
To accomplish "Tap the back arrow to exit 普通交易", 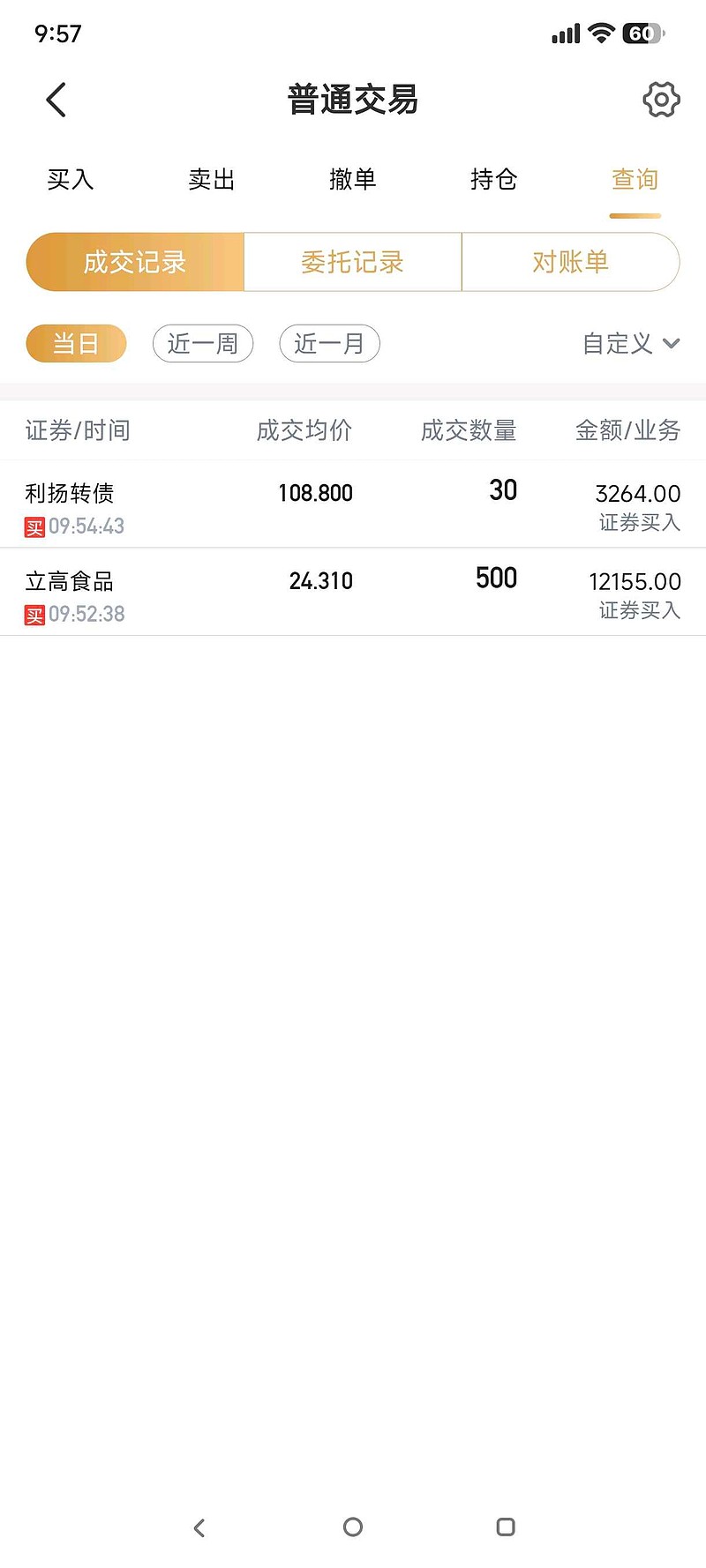I will tap(56, 100).
